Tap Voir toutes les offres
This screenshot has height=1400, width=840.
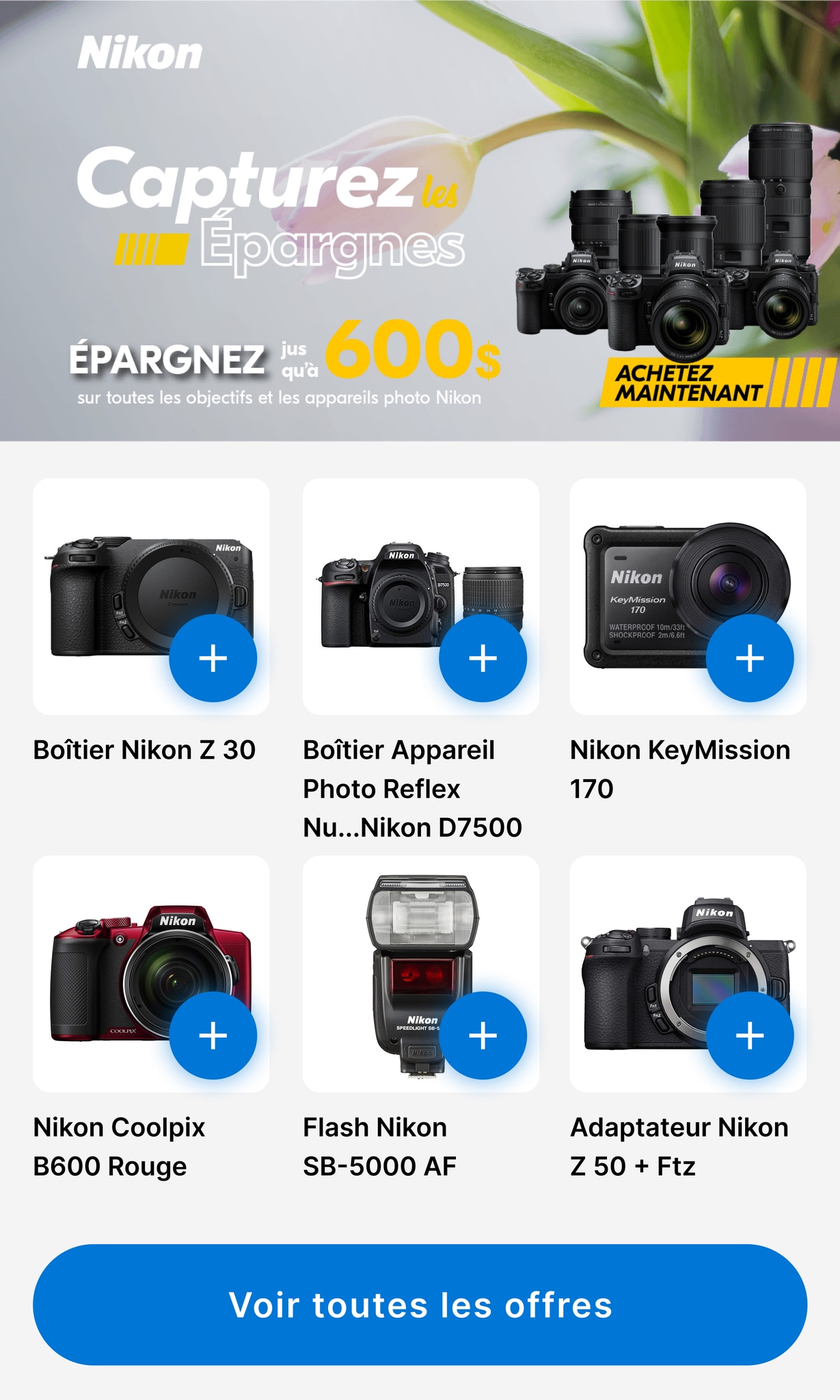(x=420, y=1304)
